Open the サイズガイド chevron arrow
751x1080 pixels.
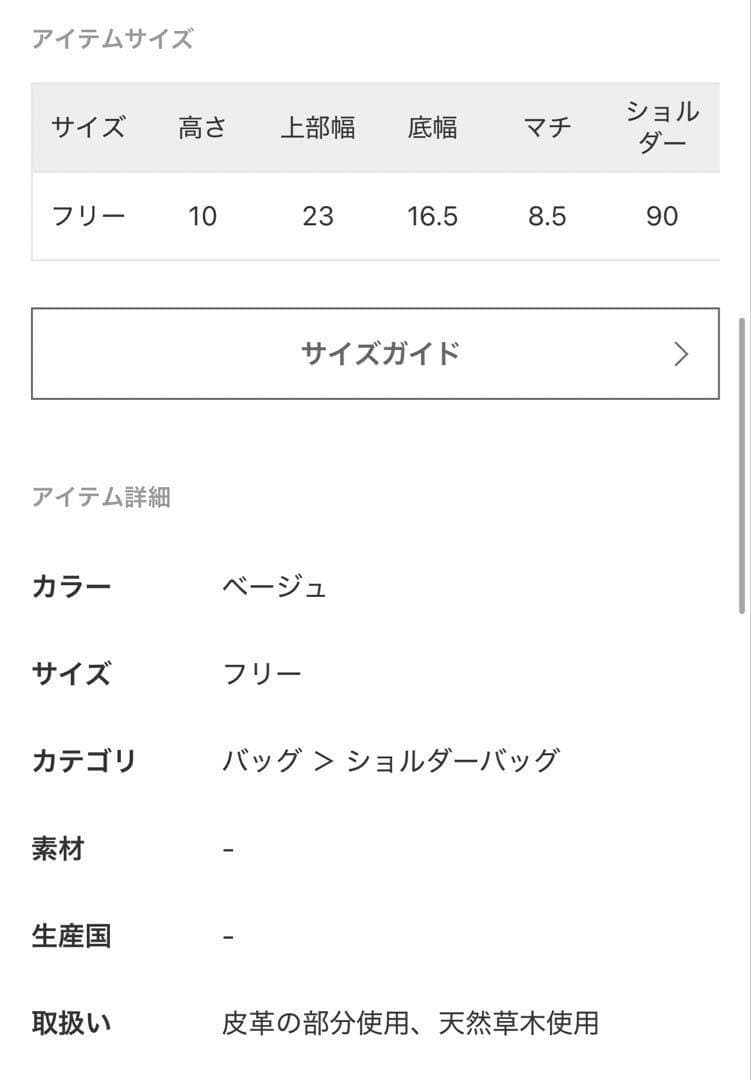point(681,354)
